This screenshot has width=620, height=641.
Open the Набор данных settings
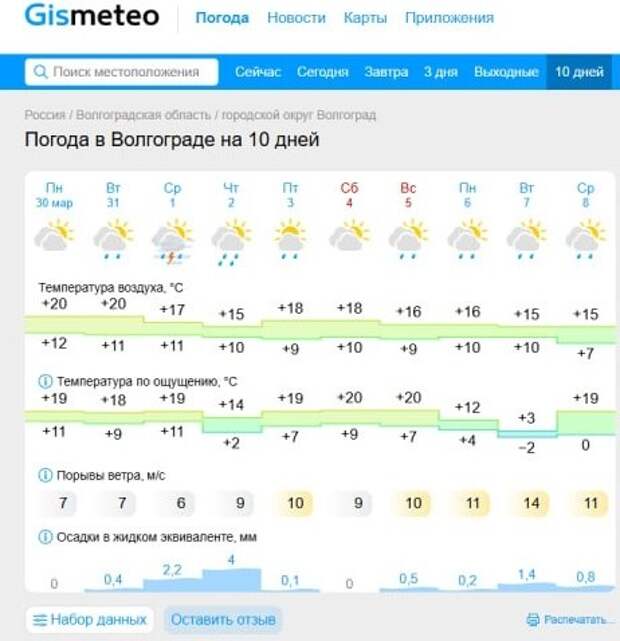[x=90, y=620]
